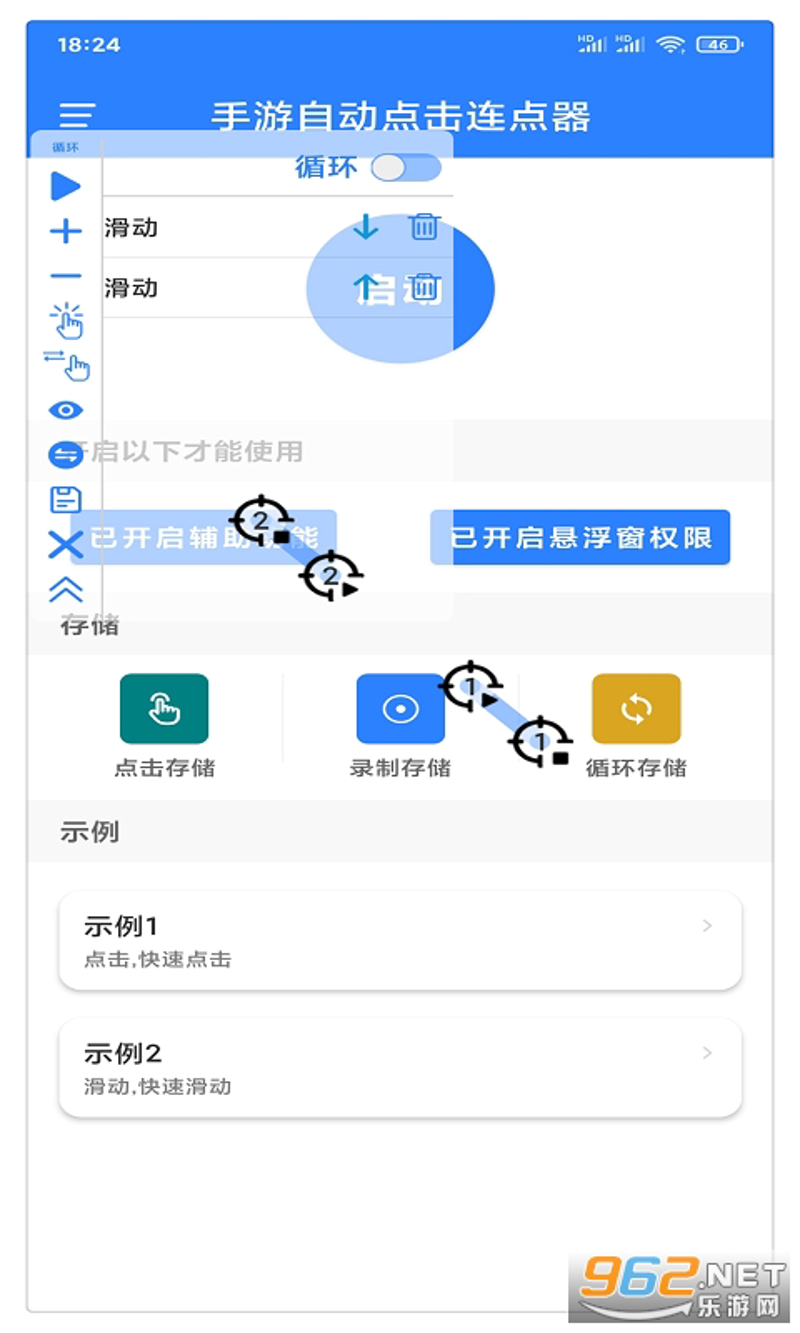This screenshot has height=1333, width=800.
Task: Remove a point with the minus icon
Action: (66, 276)
